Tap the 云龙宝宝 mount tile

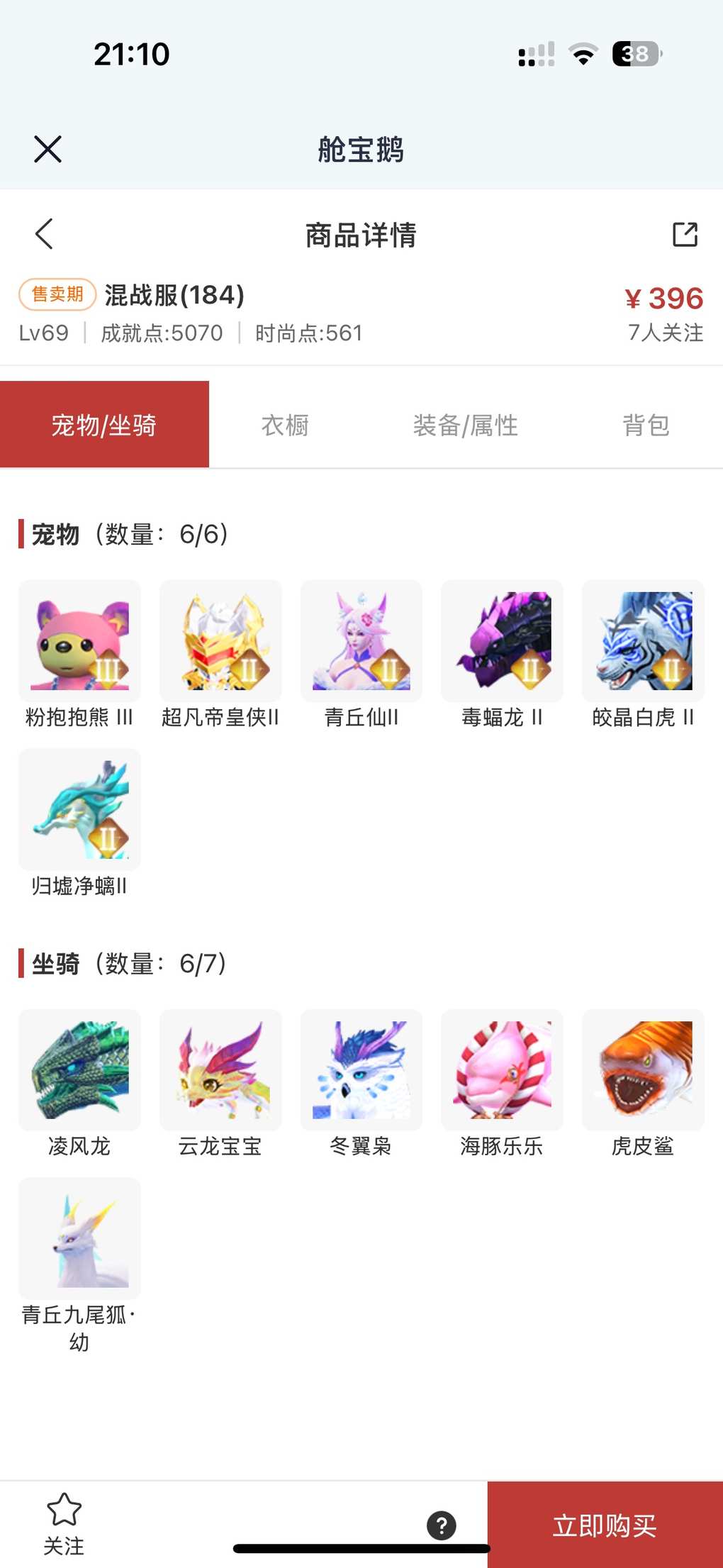point(220,1070)
